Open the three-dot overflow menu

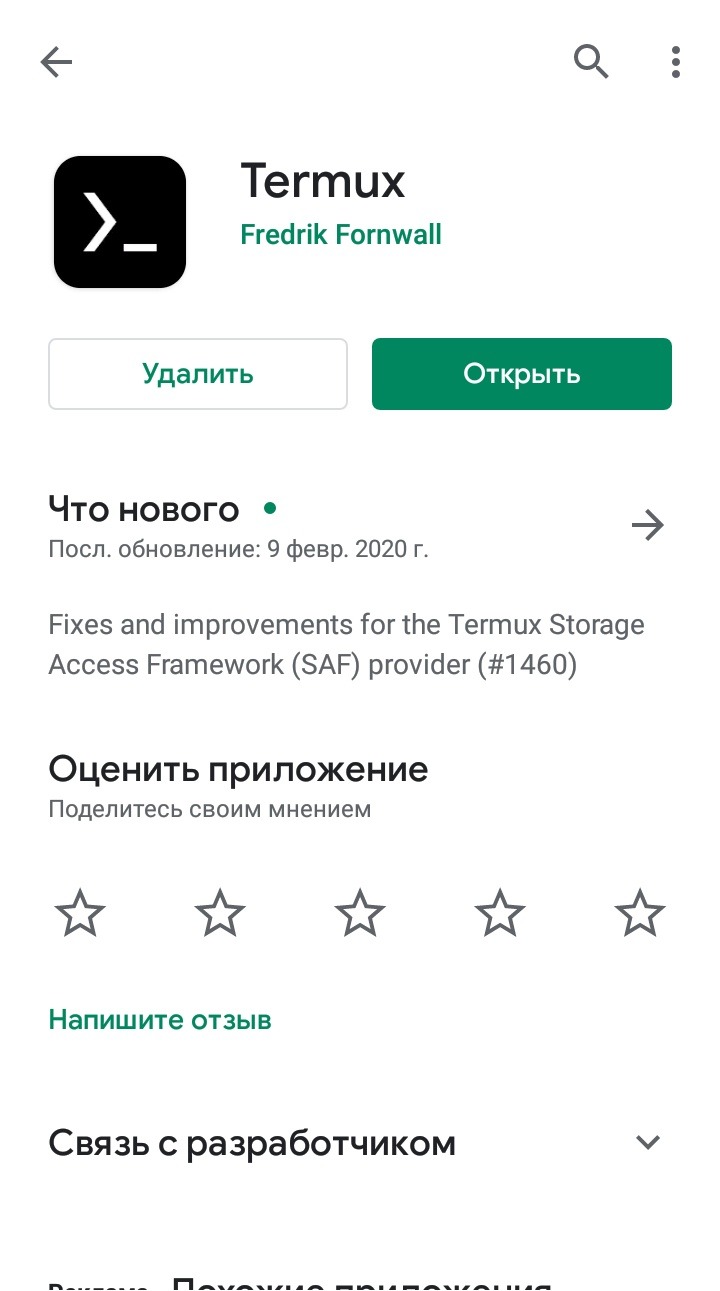(x=675, y=61)
